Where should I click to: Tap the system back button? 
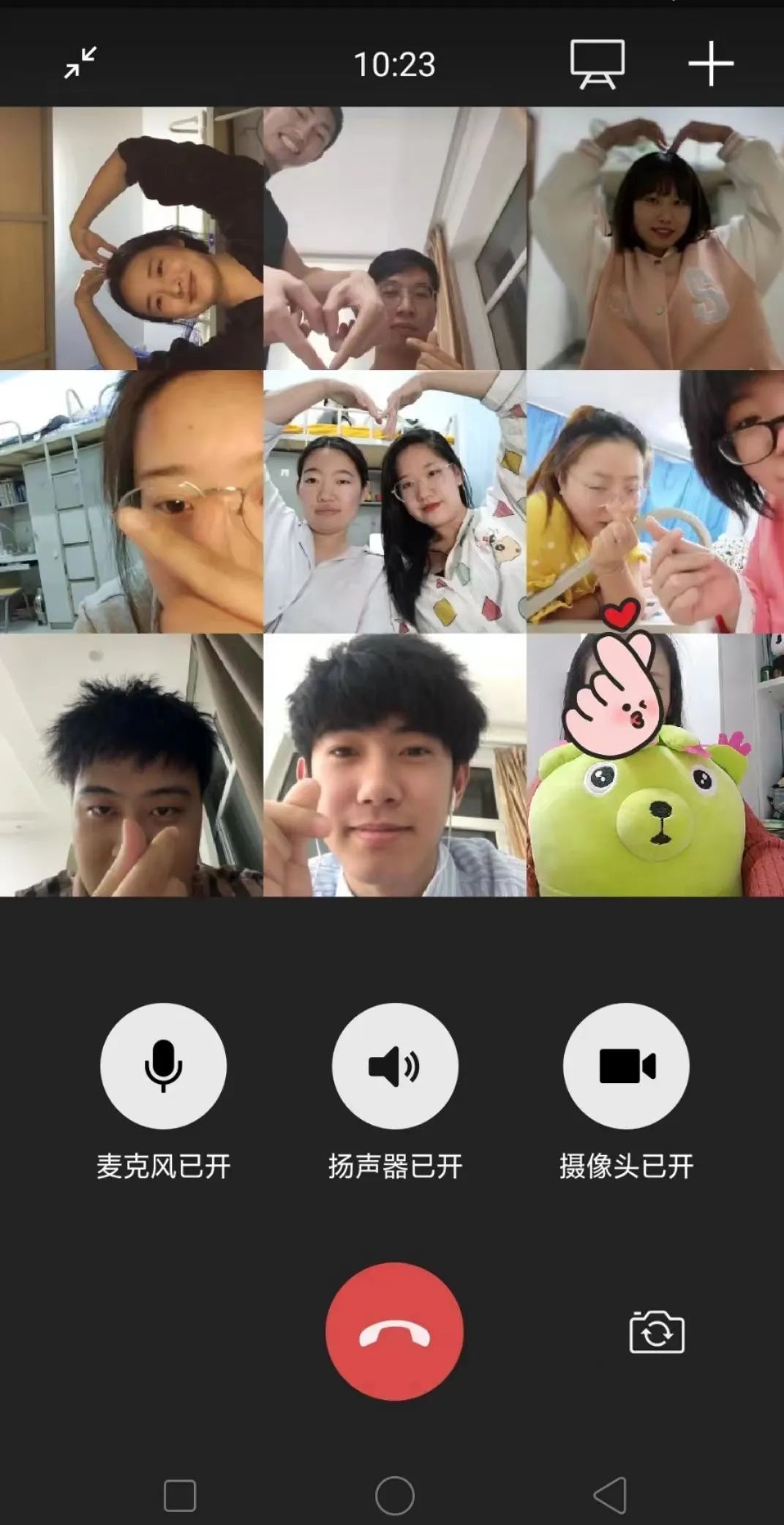(609, 1494)
